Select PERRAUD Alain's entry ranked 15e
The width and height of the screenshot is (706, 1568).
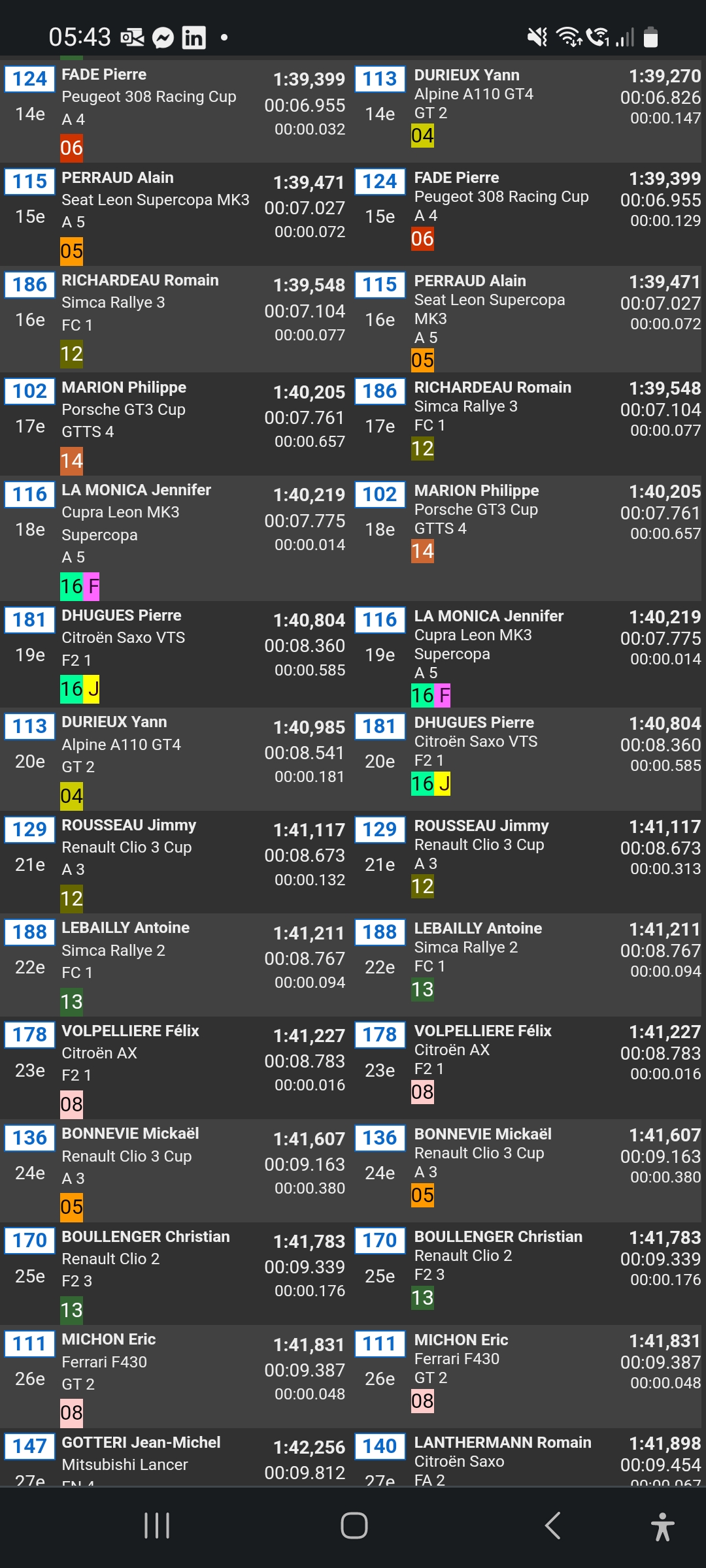(x=175, y=214)
